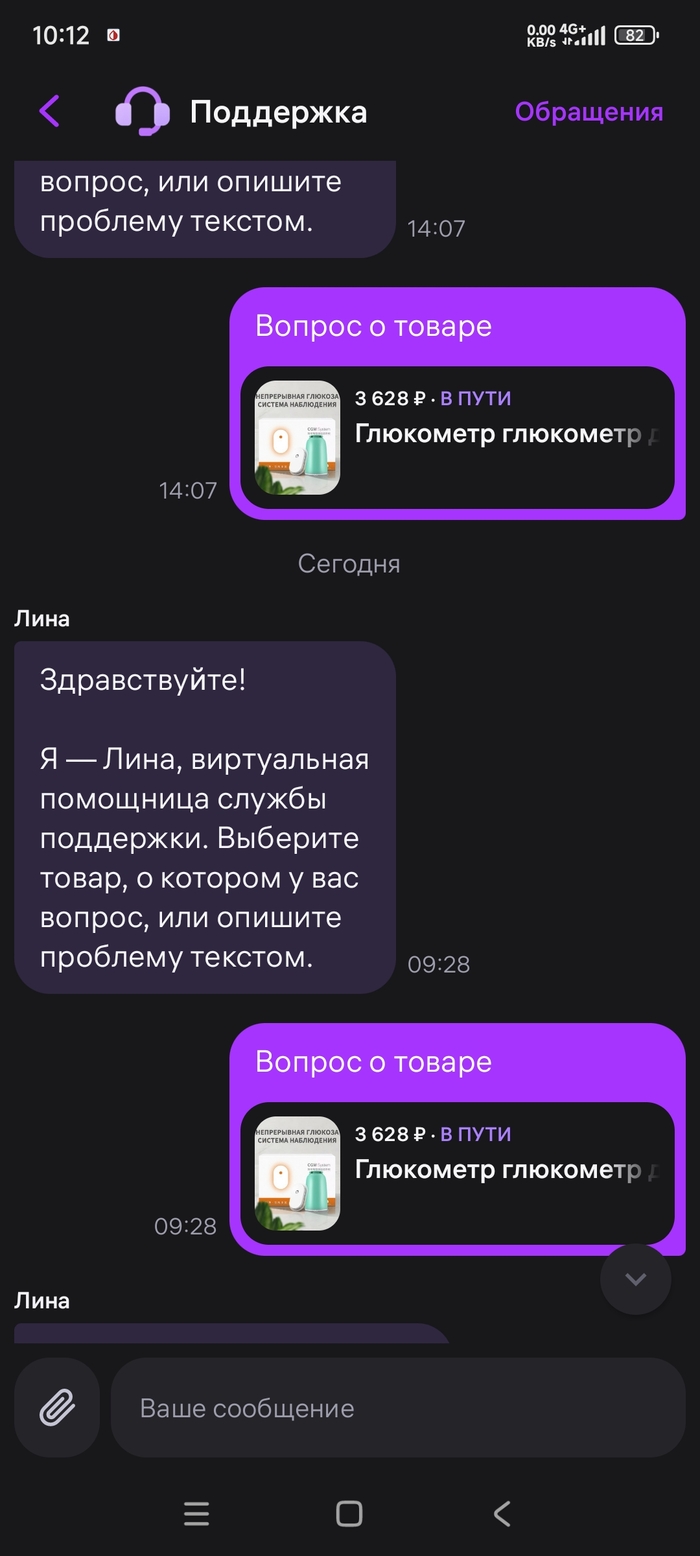Attach a file with the paperclip icon
The image size is (700, 1556).
pos(57,1408)
